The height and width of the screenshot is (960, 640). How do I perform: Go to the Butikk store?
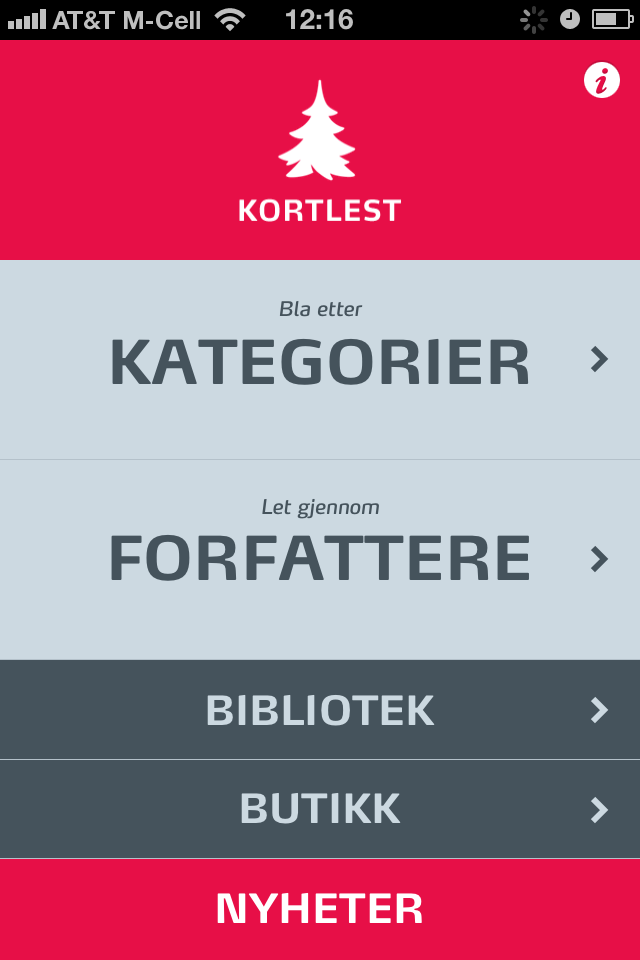pyautogui.click(x=320, y=809)
